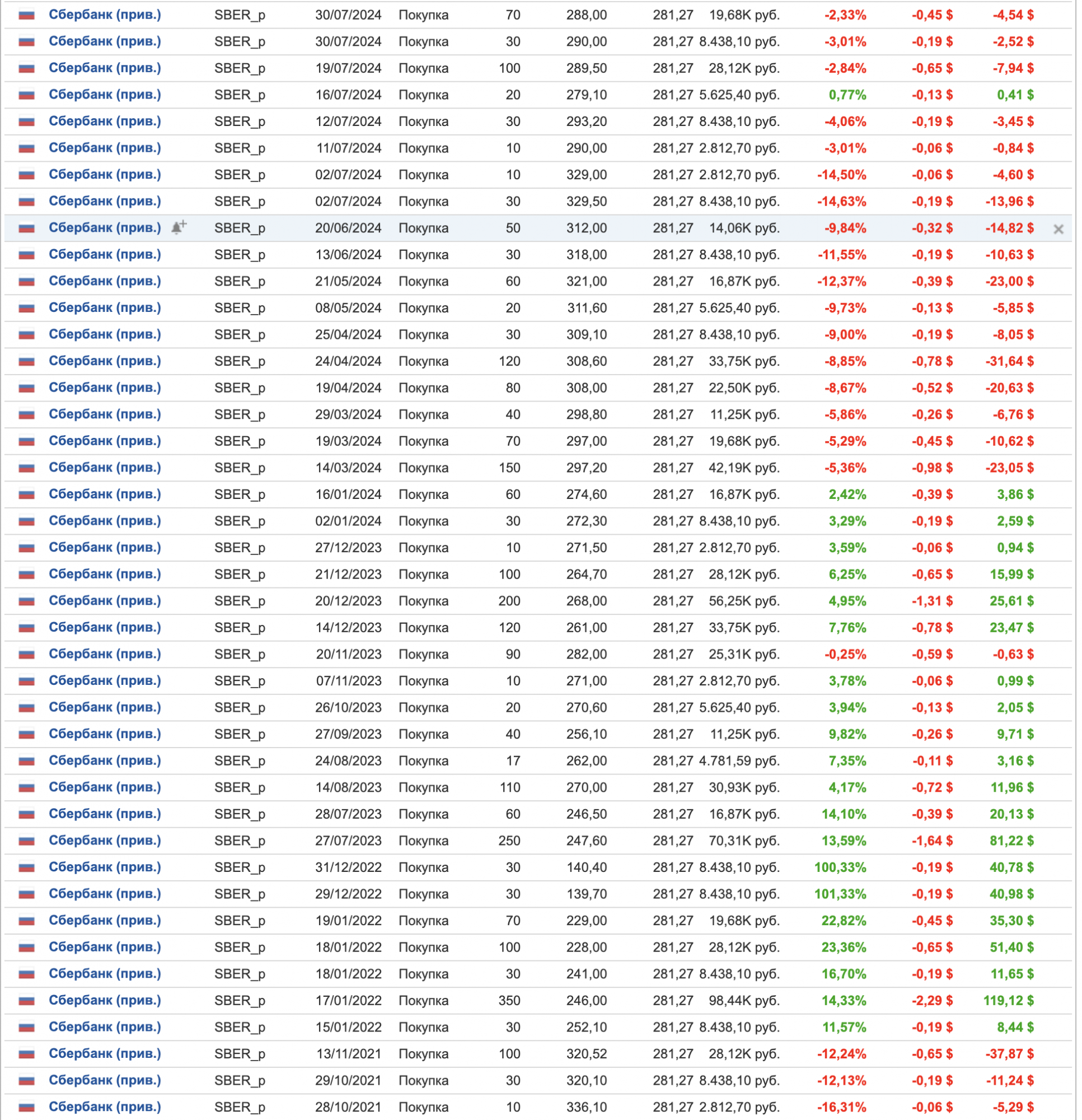Click the flag icon on the 28/10/2021 row
This screenshot has width=1082, height=1120.
coord(27,1107)
